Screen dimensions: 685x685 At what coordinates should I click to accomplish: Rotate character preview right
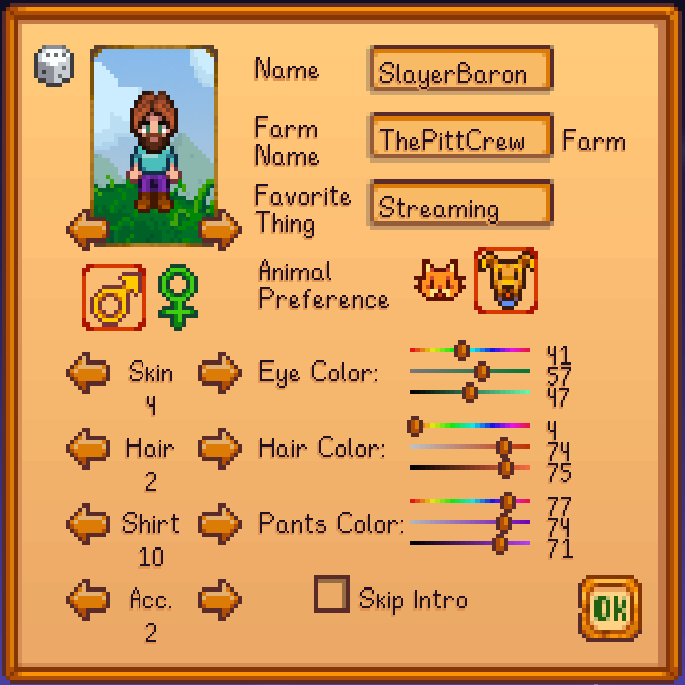[220, 230]
